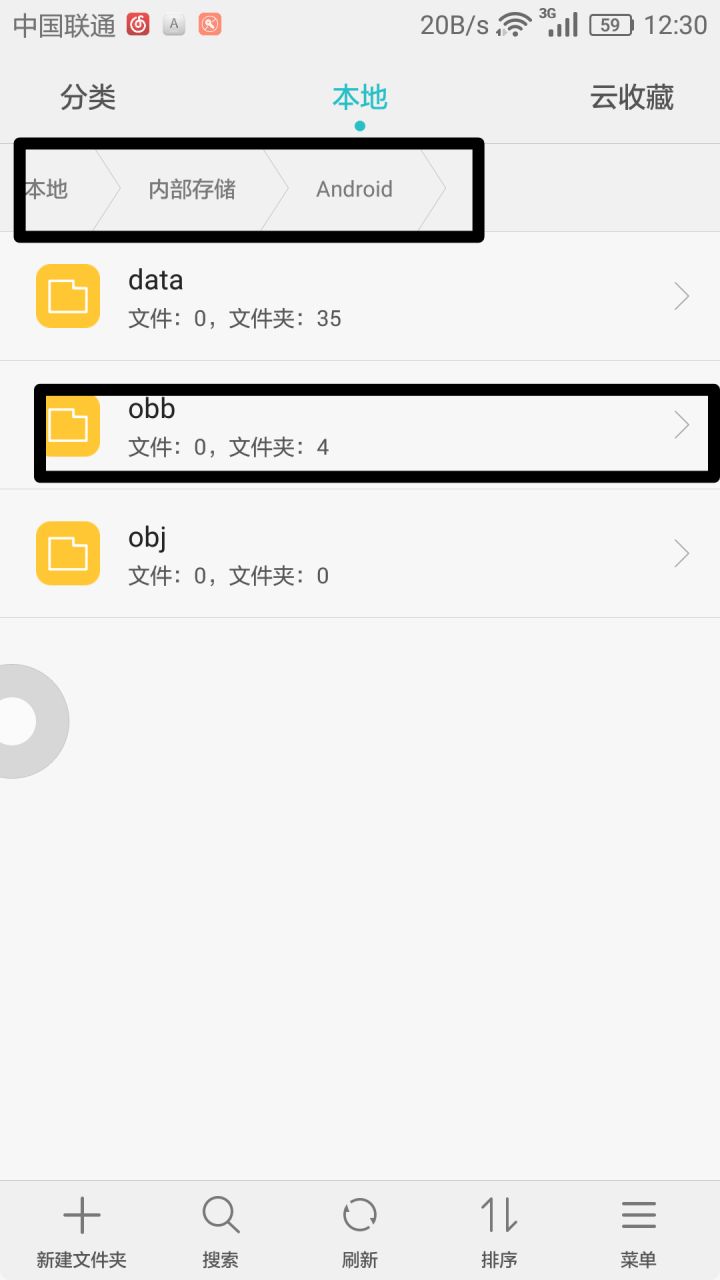Image resolution: width=720 pixels, height=1280 pixels.
Task: Open the 菜单 menu
Action: pos(638,1232)
